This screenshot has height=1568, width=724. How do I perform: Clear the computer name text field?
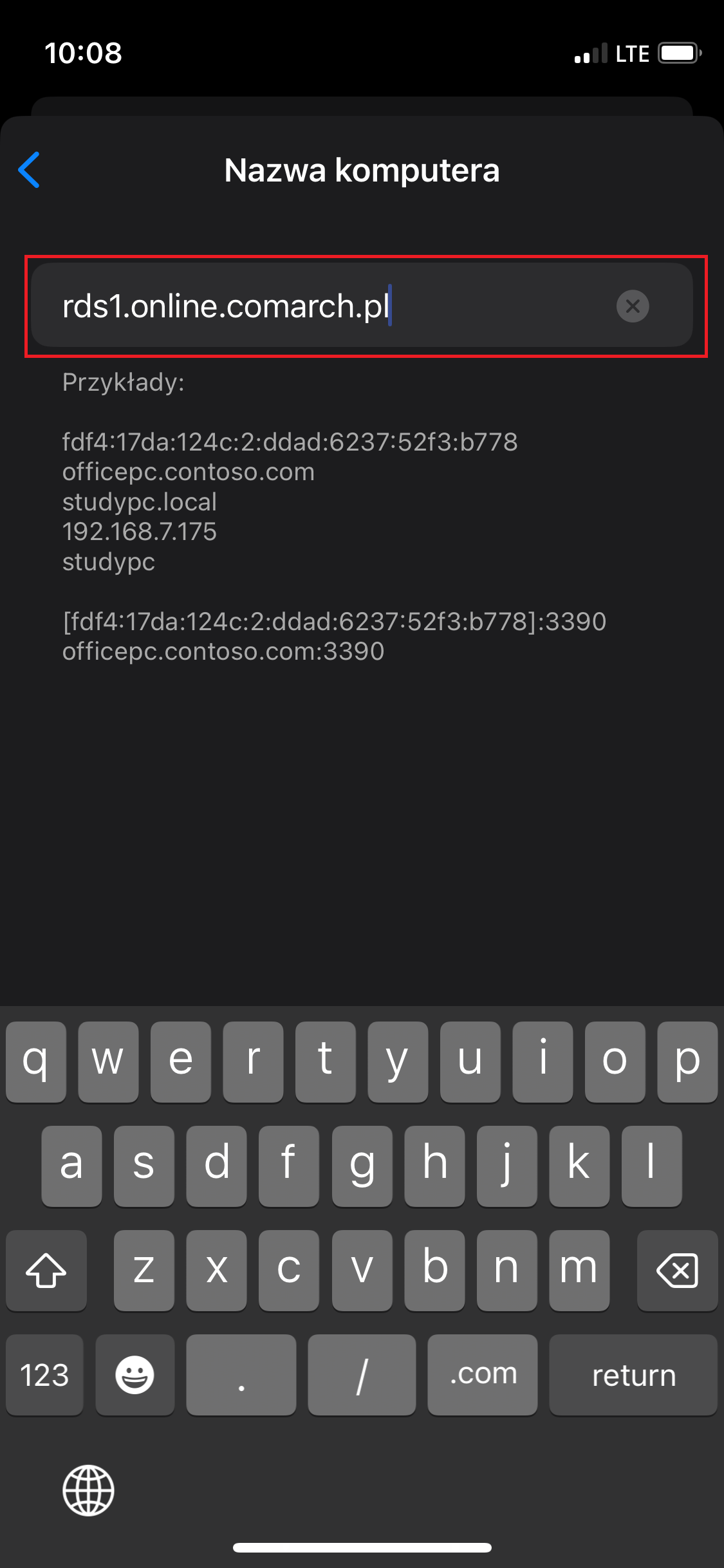pos(633,306)
